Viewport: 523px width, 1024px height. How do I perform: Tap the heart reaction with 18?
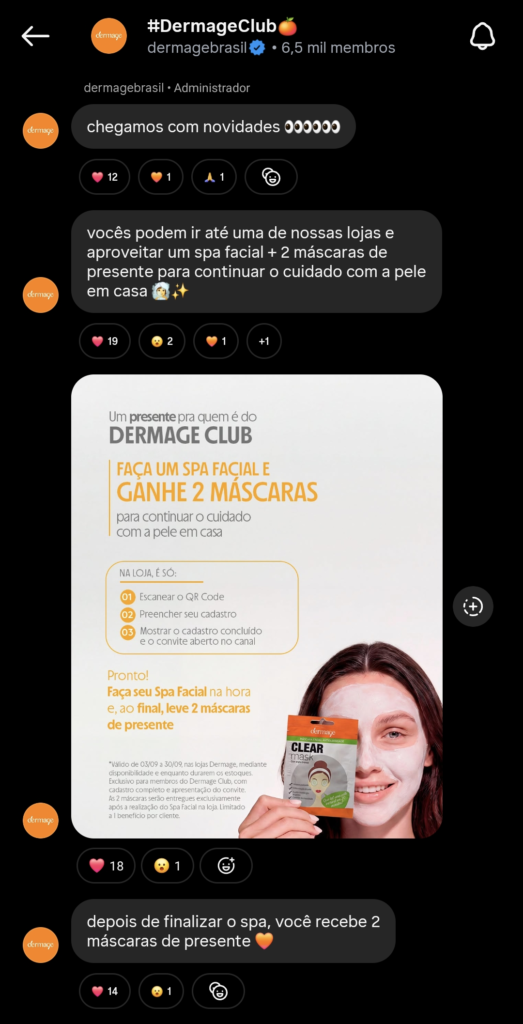pyautogui.click(x=106, y=866)
